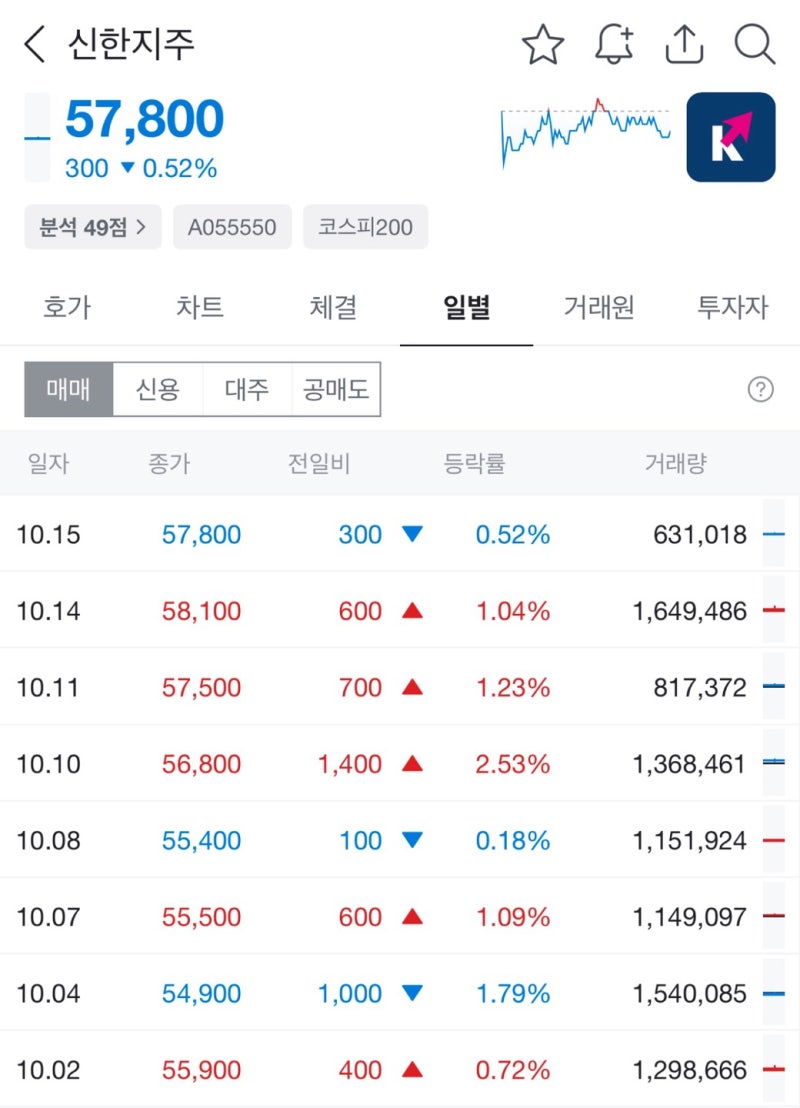
Task: Select the 57,800 closing price for 10.15
Action: tap(200, 535)
